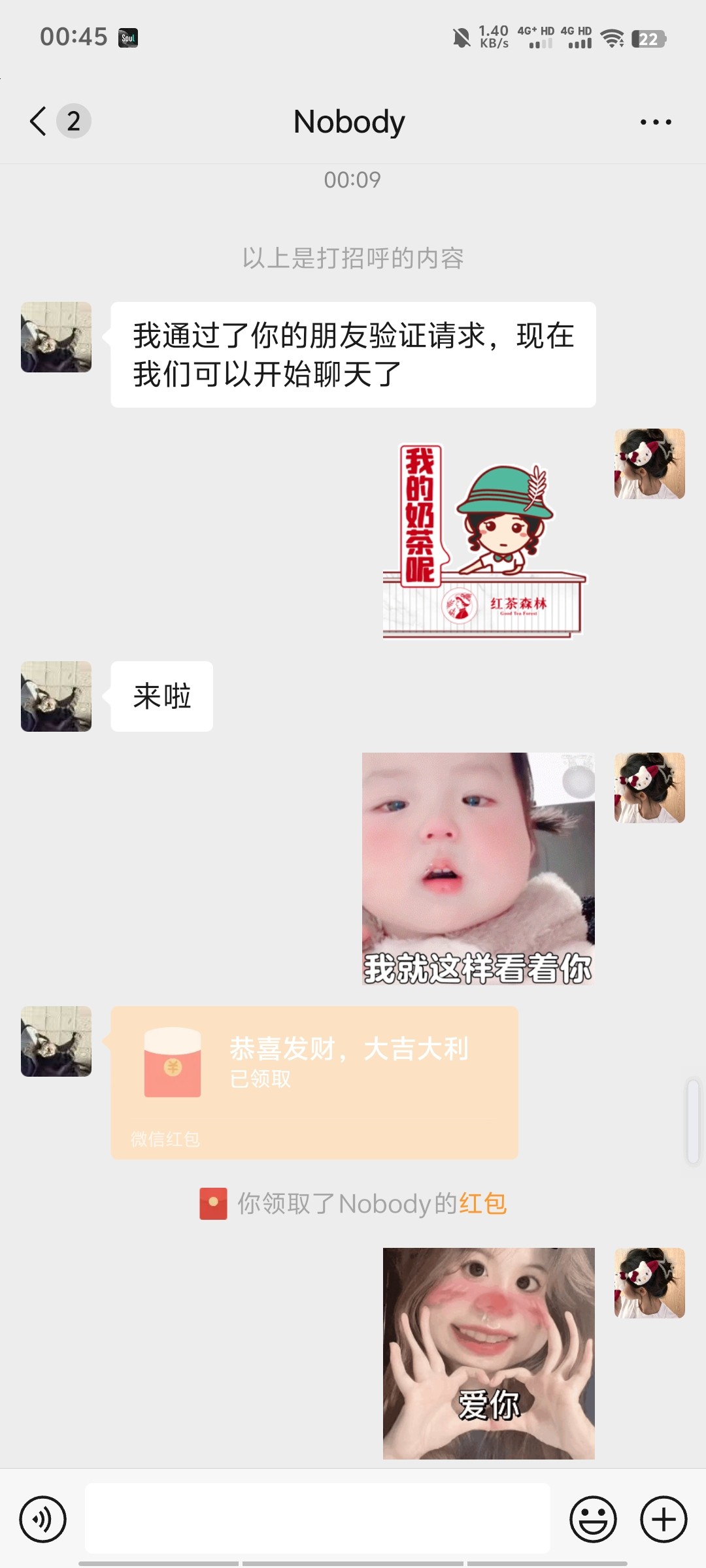Open the plus attachments menu
706x1568 pixels.
[x=664, y=1519]
